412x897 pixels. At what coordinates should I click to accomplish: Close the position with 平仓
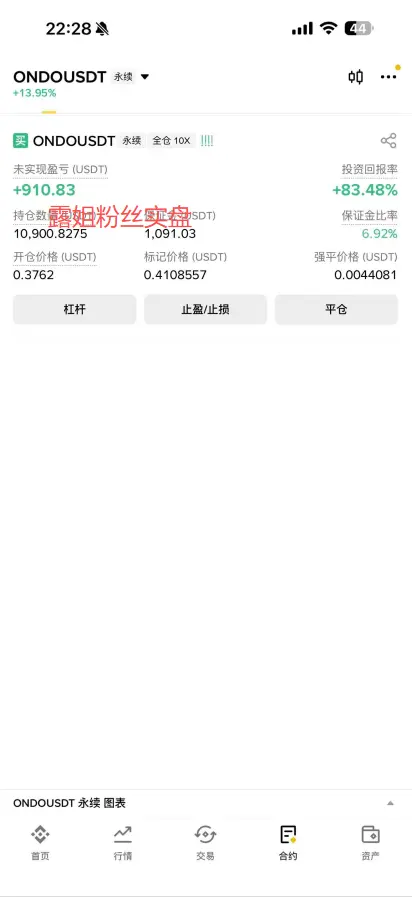click(x=336, y=309)
